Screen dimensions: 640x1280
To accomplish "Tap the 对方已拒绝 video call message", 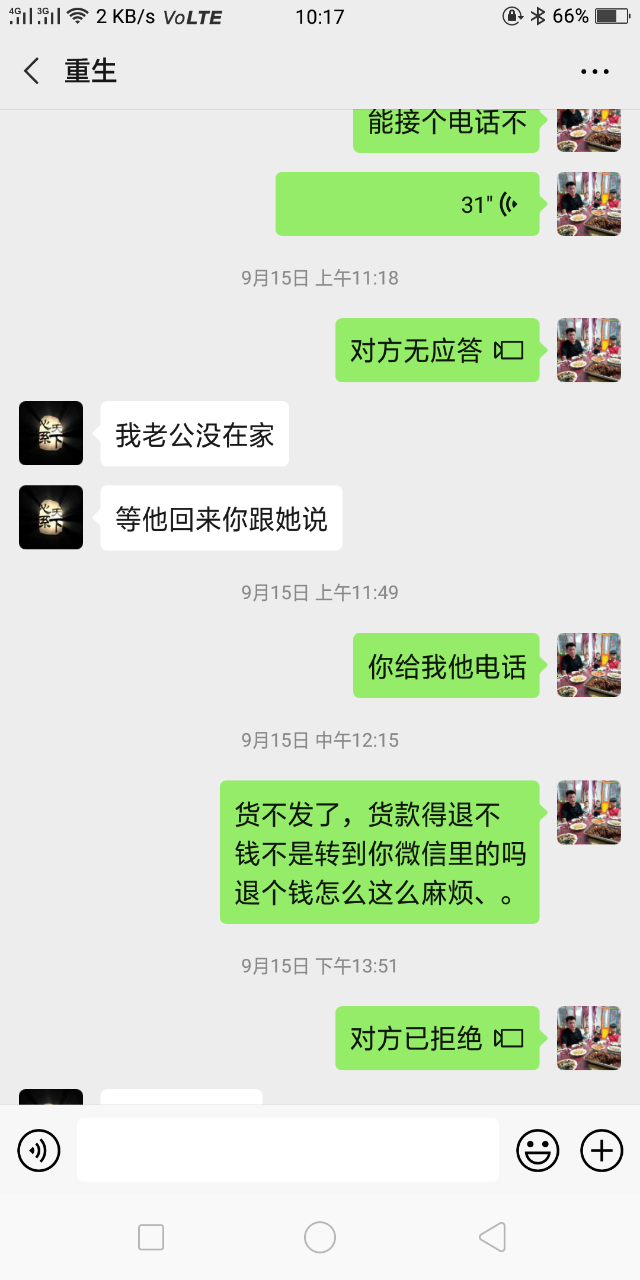I will pyautogui.click(x=437, y=1038).
